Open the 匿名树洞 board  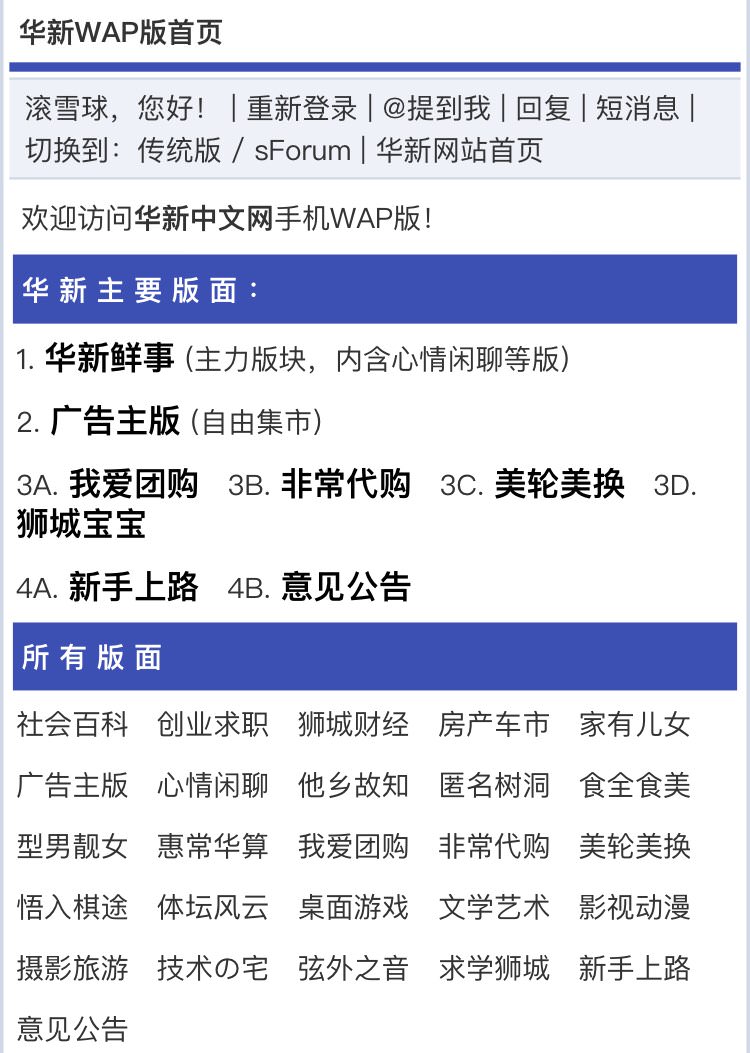point(494,785)
